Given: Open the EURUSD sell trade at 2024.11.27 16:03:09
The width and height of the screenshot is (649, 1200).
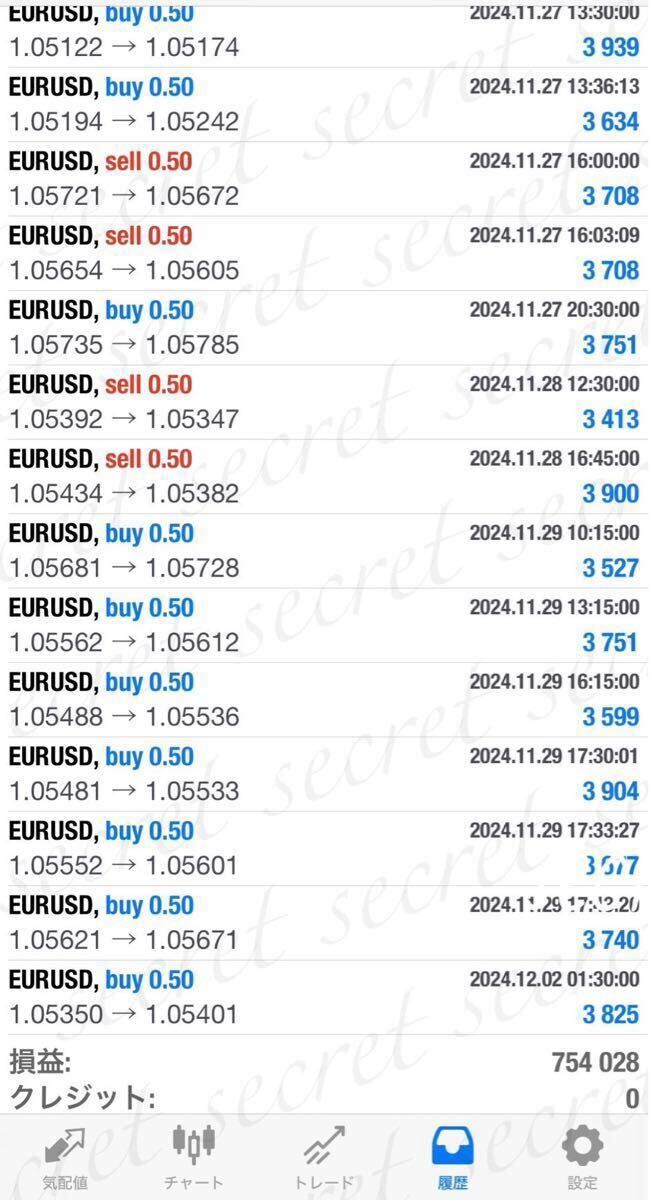Looking at the screenshot, I should (x=324, y=254).
